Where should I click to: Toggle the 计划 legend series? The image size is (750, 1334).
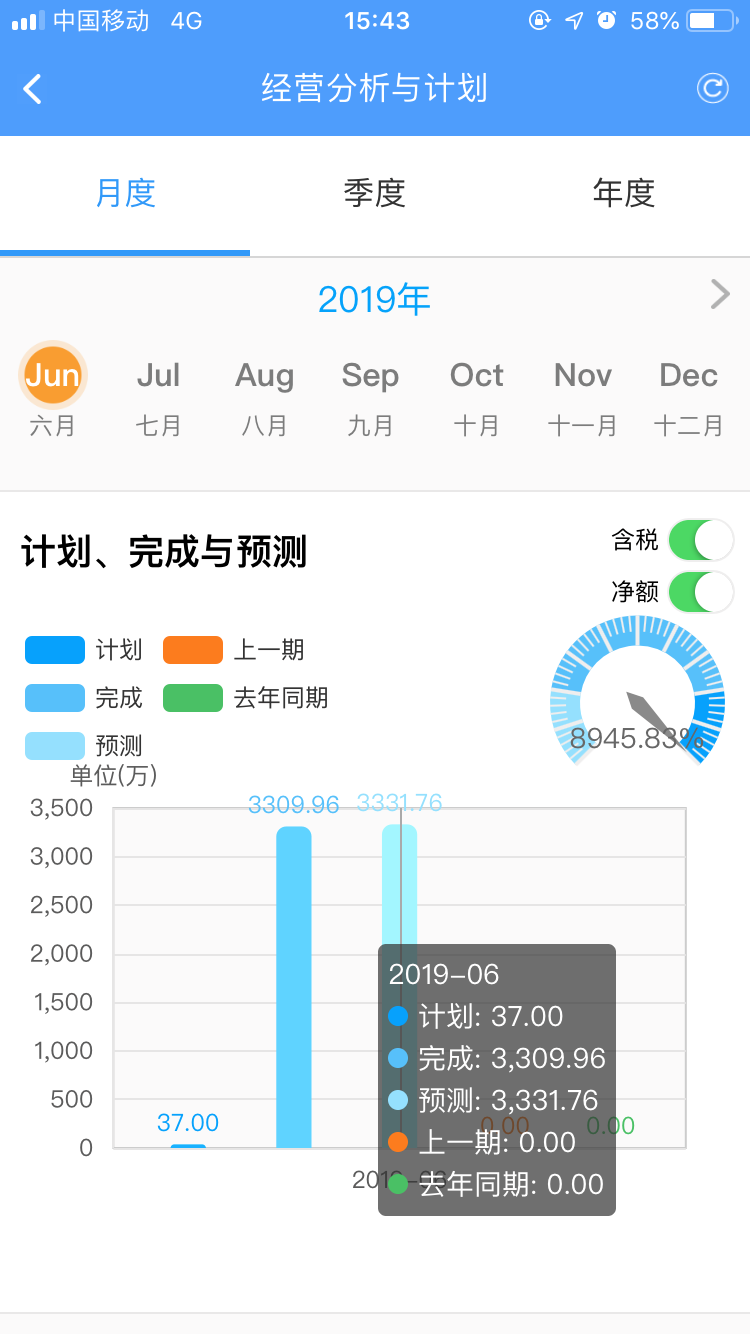[x=84, y=650]
